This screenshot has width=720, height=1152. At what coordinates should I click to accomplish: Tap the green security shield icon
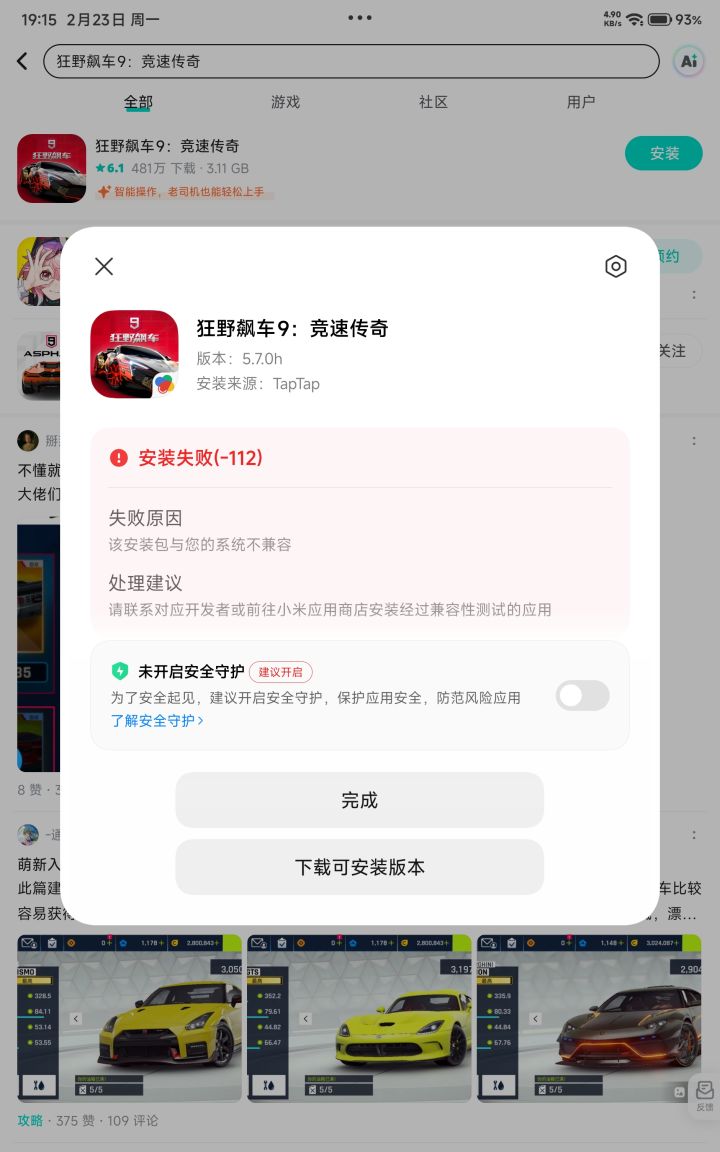coord(121,670)
